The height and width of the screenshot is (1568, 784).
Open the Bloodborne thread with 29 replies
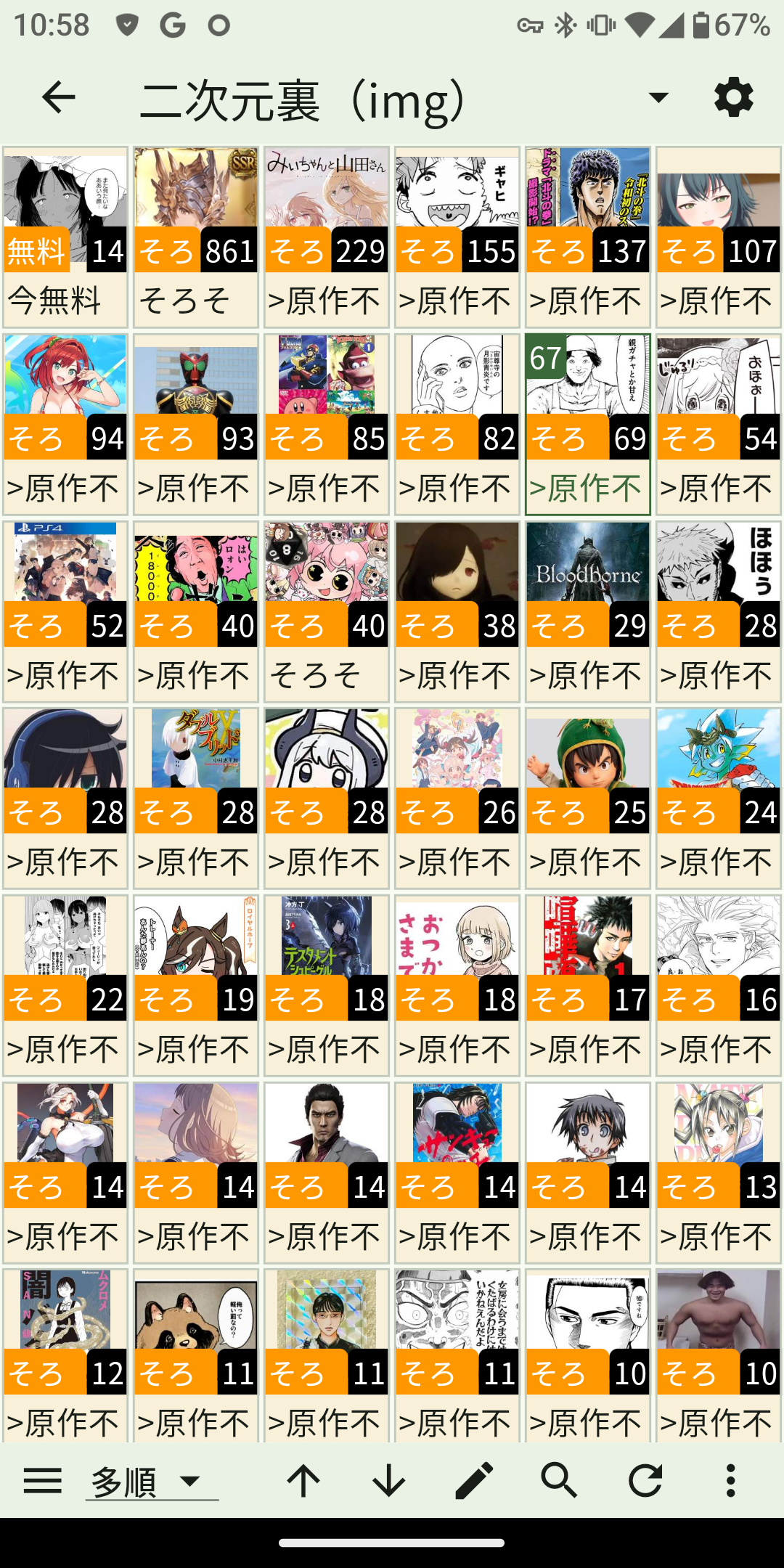point(588,611)
